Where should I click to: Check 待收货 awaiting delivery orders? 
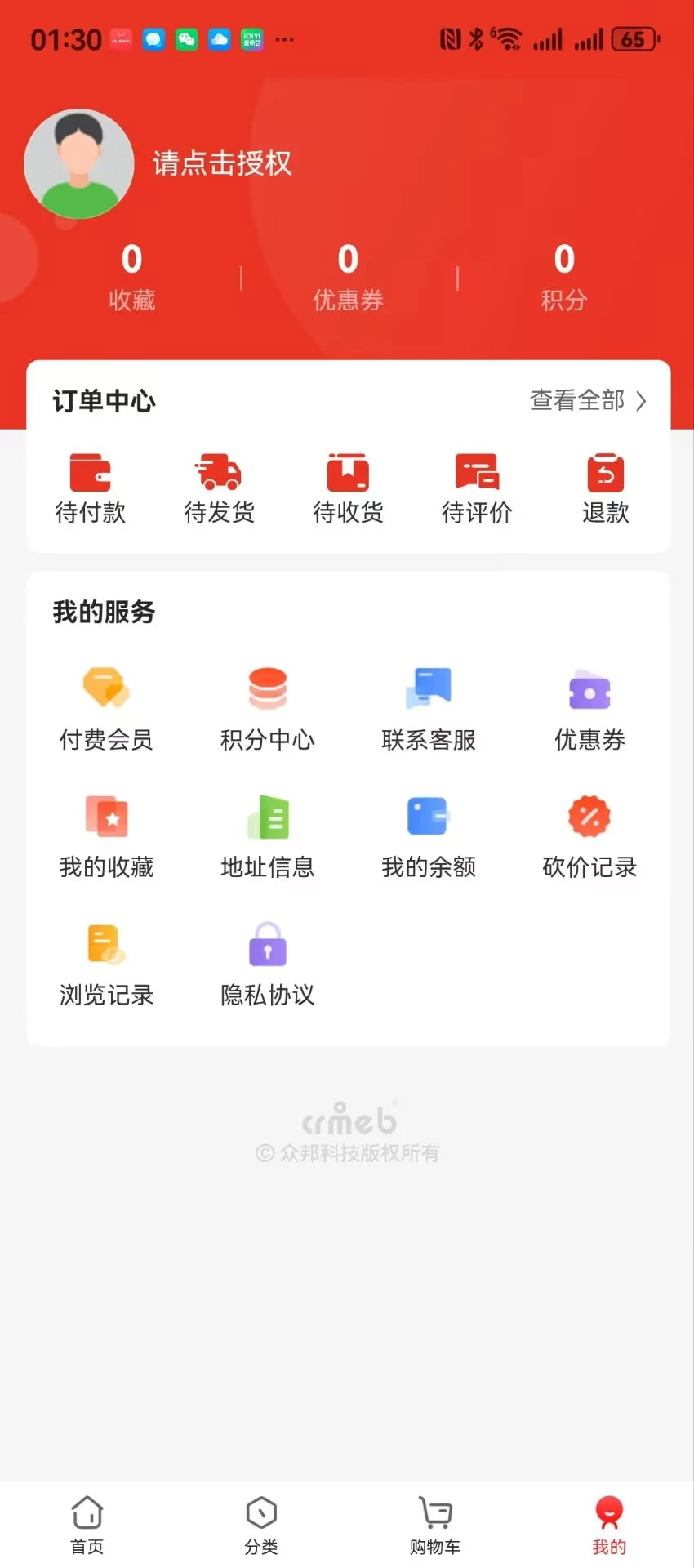(x=348, y=488)
